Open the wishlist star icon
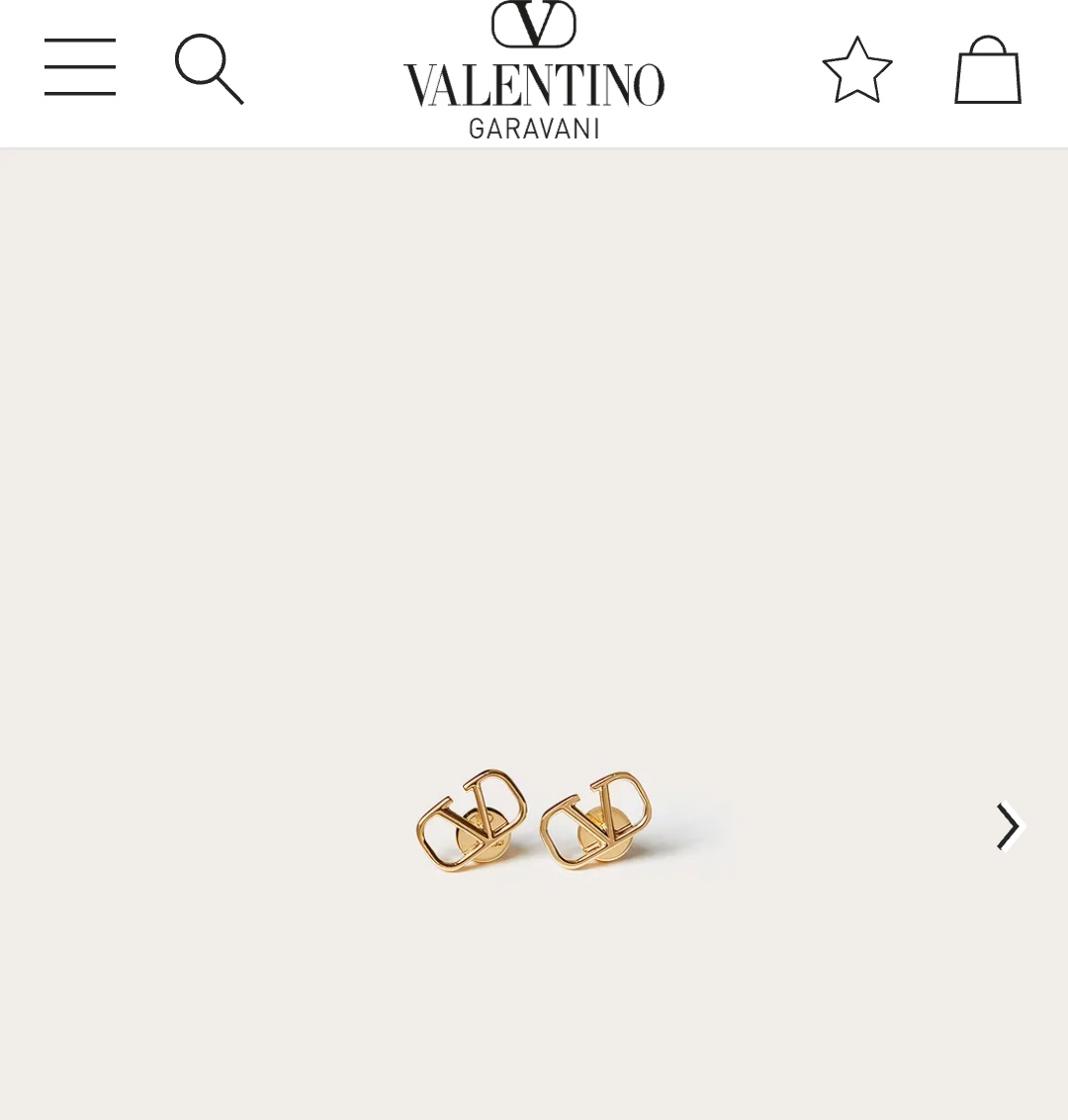The width and height of the screenshot is (1068, 1120). (857, 69)
